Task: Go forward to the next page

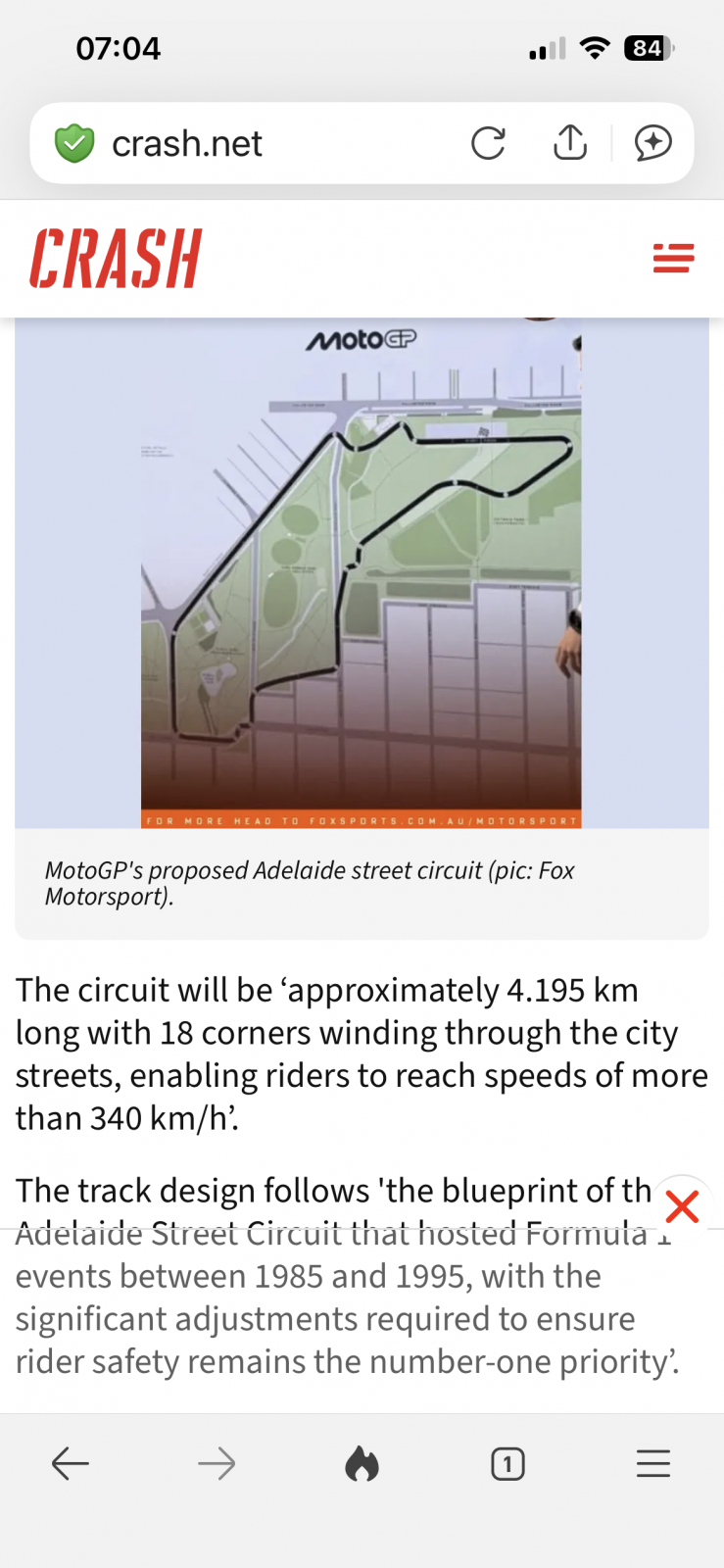Action: coord(217,1464)
